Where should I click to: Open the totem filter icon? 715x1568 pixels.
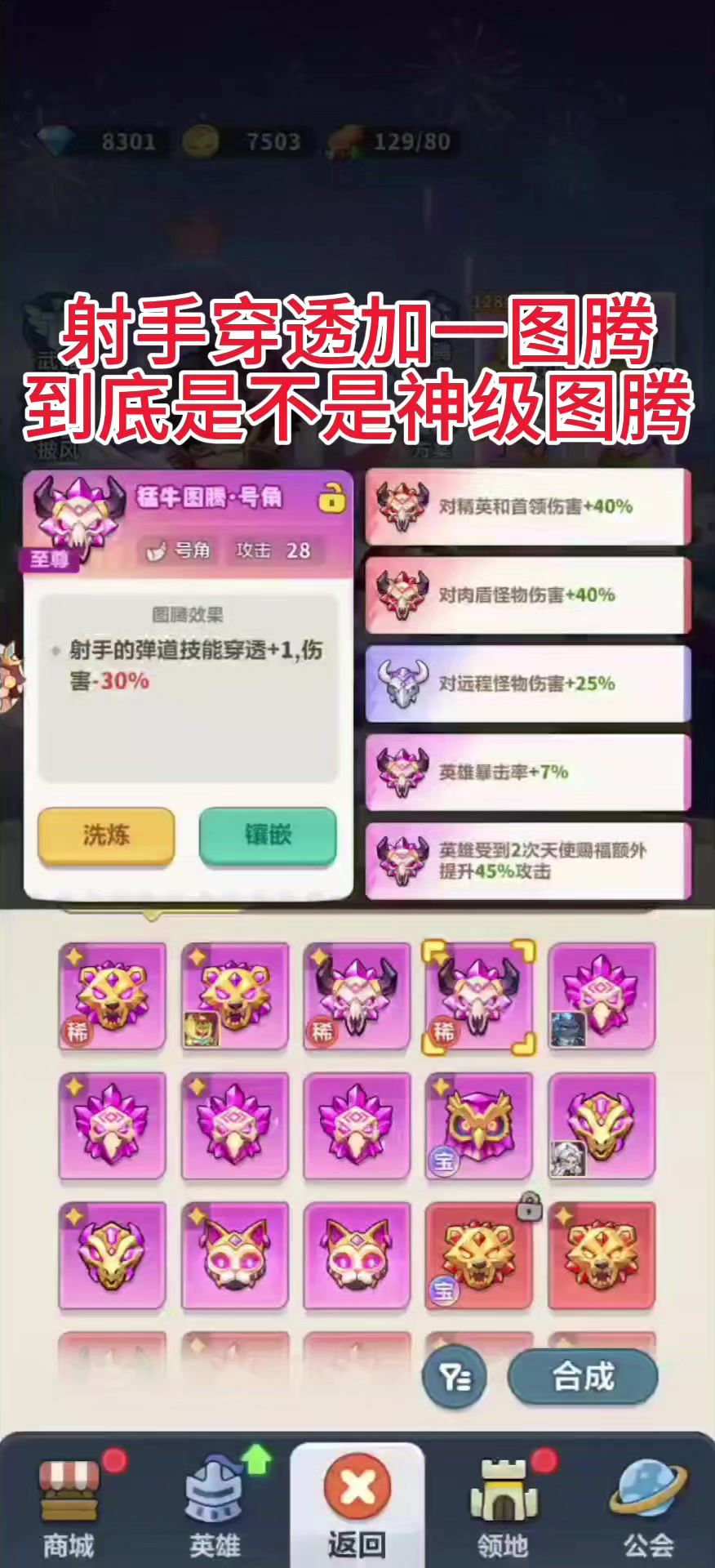pyautogui.click(x=455, y=1377)
